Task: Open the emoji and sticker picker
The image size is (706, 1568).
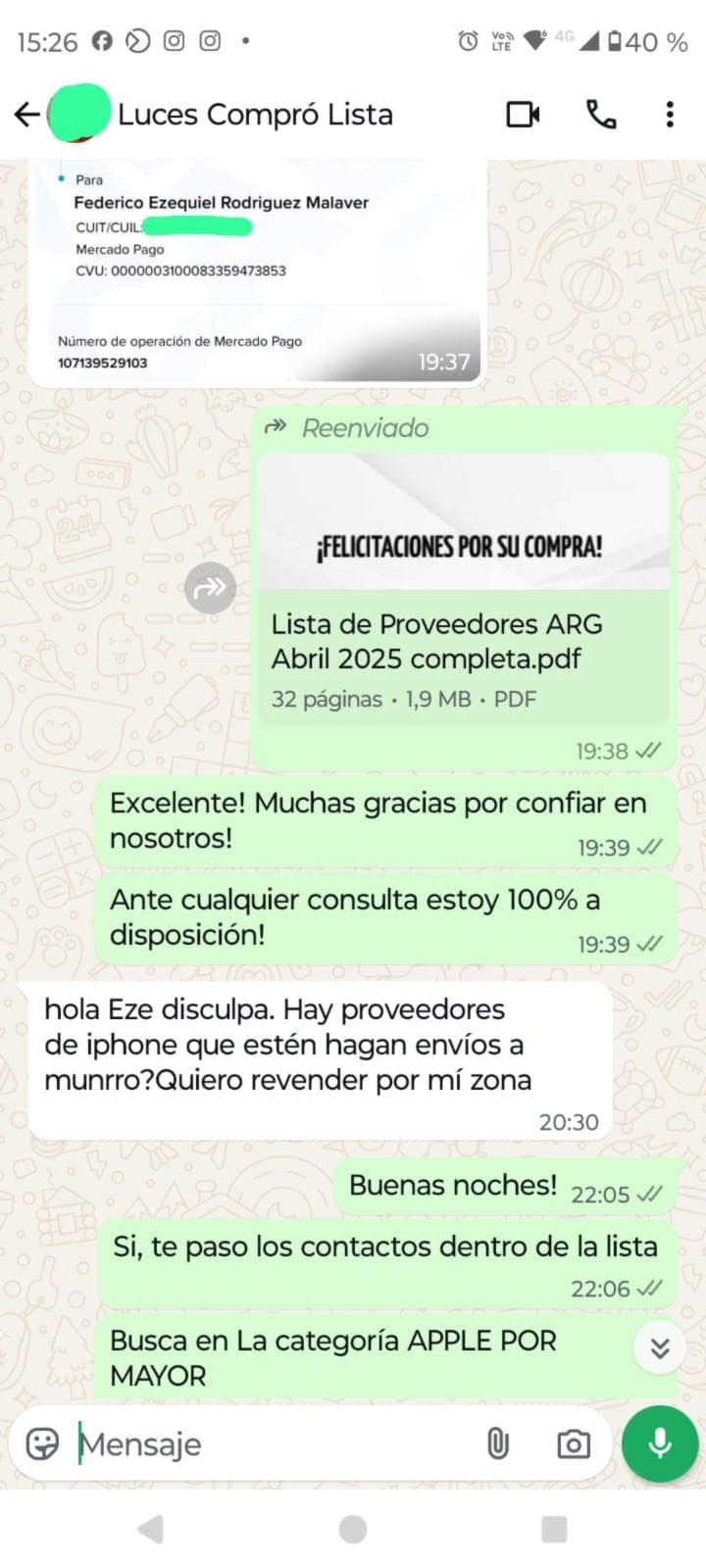Action: point(42,1444)
